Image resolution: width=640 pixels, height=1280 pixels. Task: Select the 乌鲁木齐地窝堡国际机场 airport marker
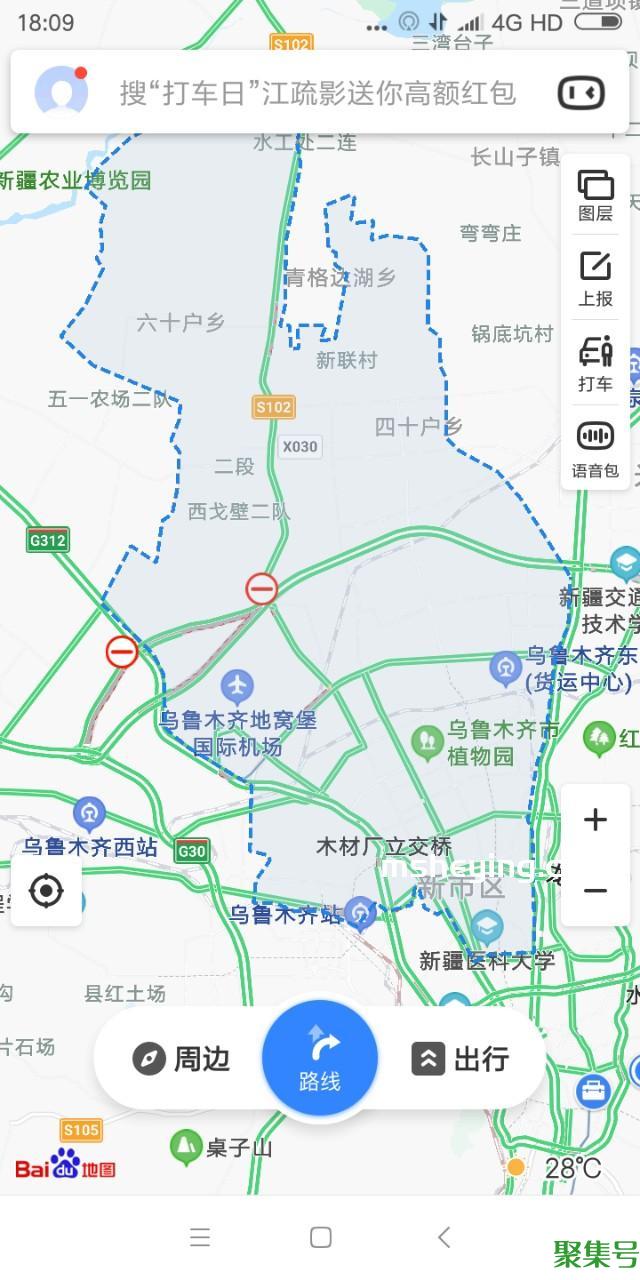pos(237,687)
